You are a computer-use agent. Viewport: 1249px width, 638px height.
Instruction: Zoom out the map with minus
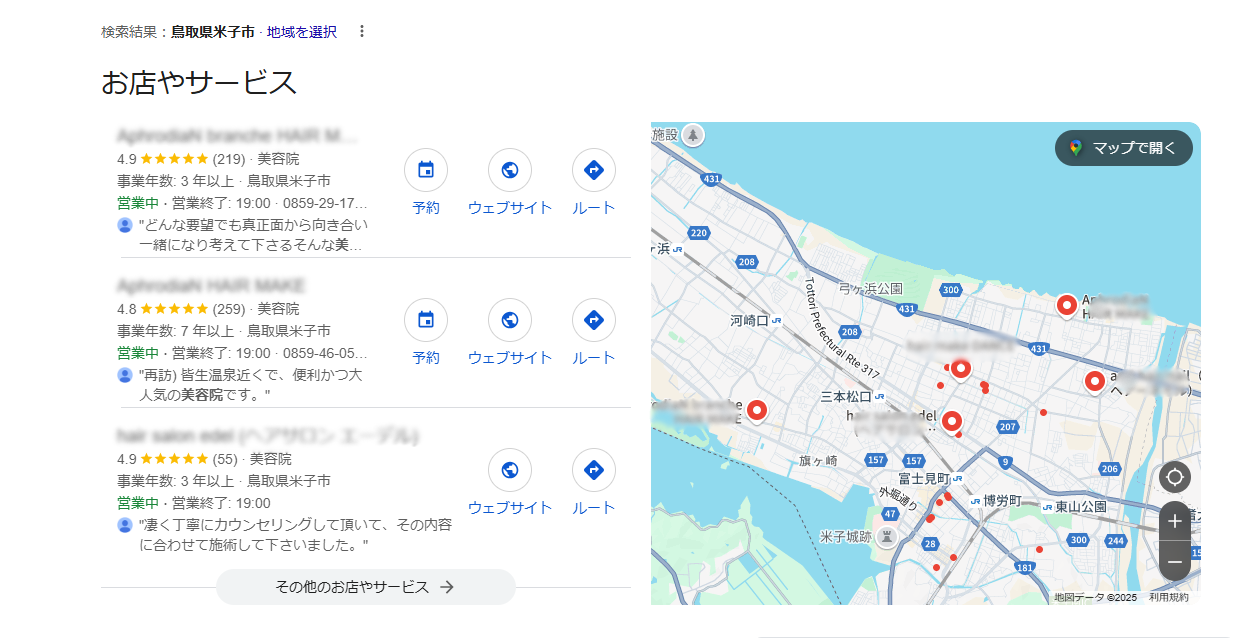click(1175, 561)
